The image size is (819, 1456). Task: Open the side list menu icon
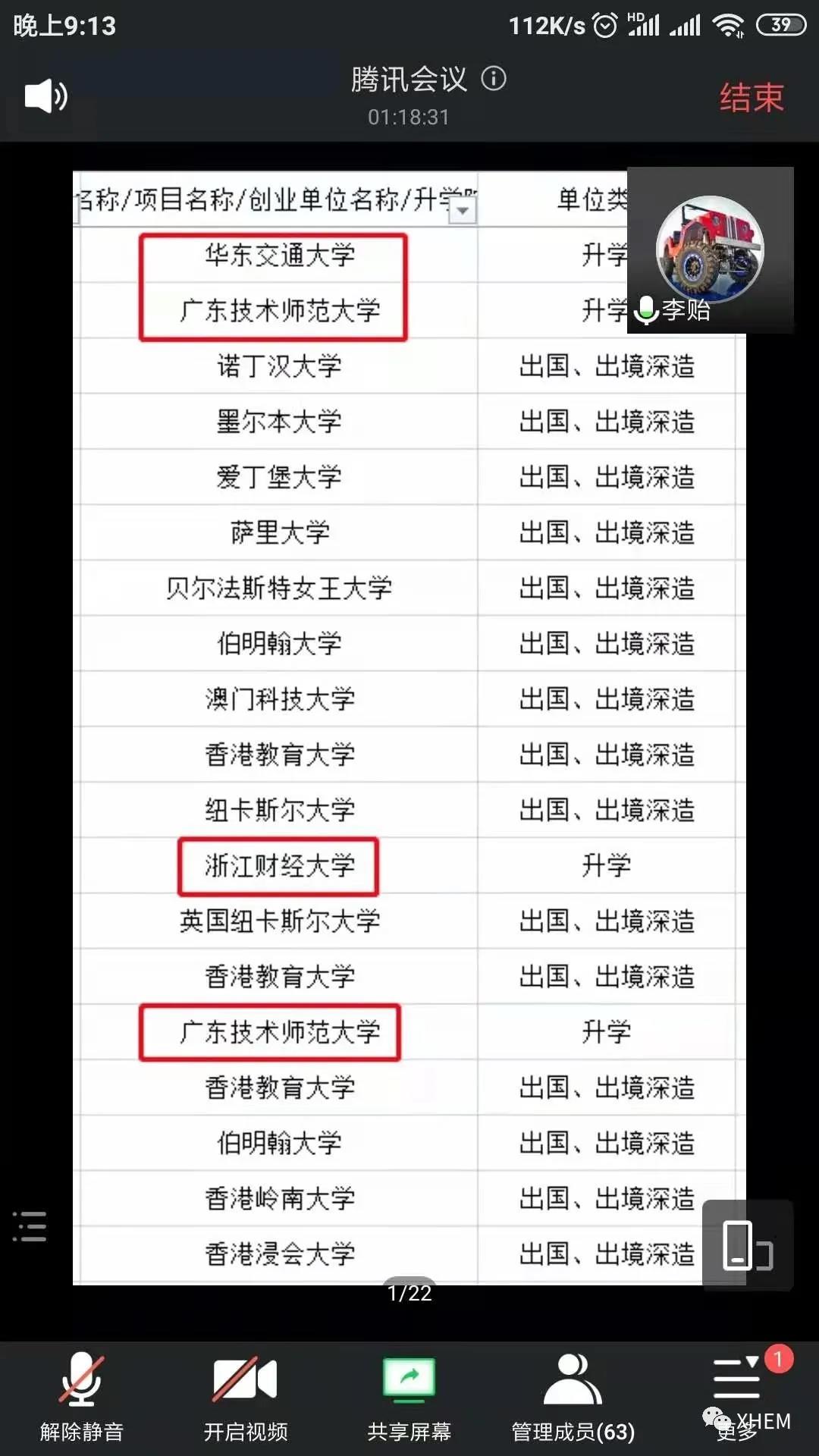pyautogui.click(x=30, y=1225)
